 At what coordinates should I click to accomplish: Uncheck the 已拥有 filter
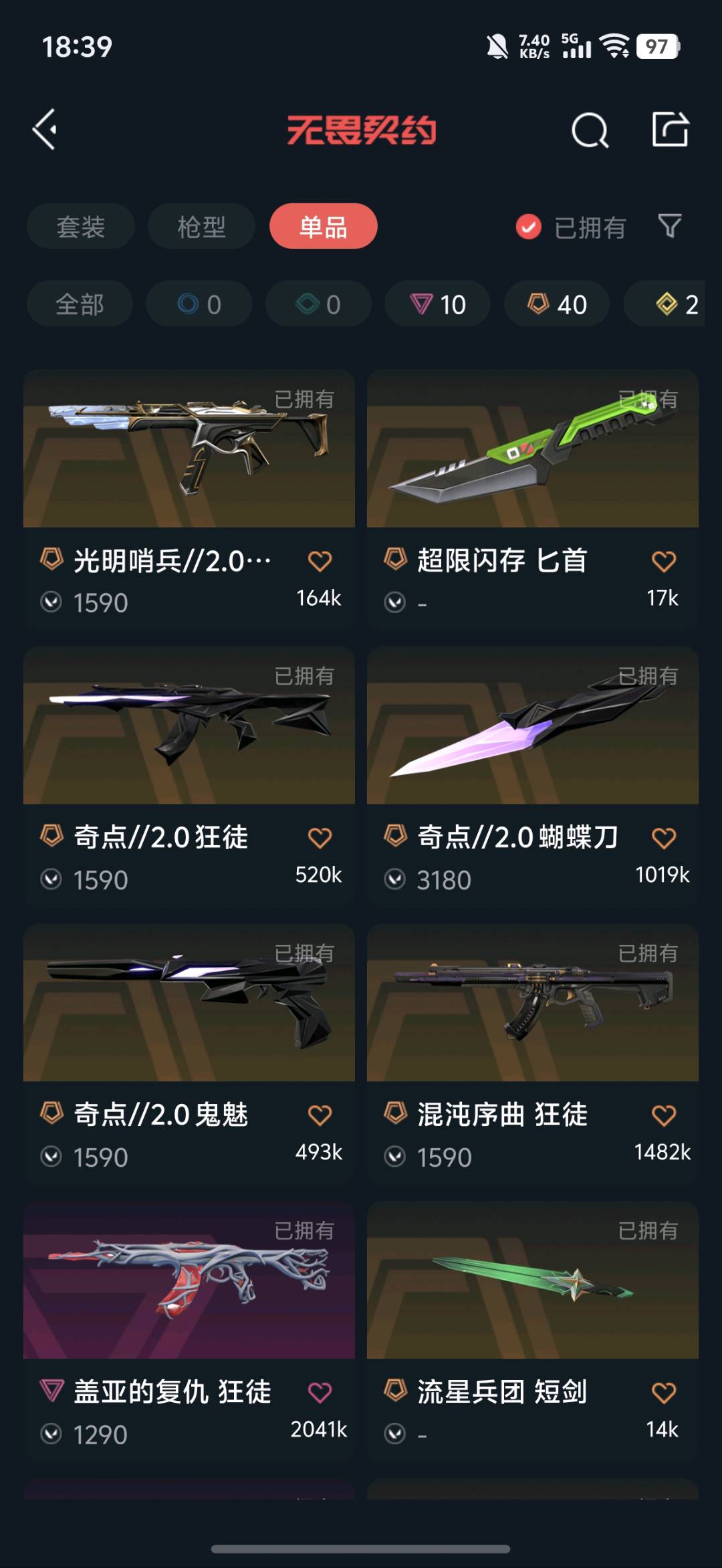coord(528,227)
